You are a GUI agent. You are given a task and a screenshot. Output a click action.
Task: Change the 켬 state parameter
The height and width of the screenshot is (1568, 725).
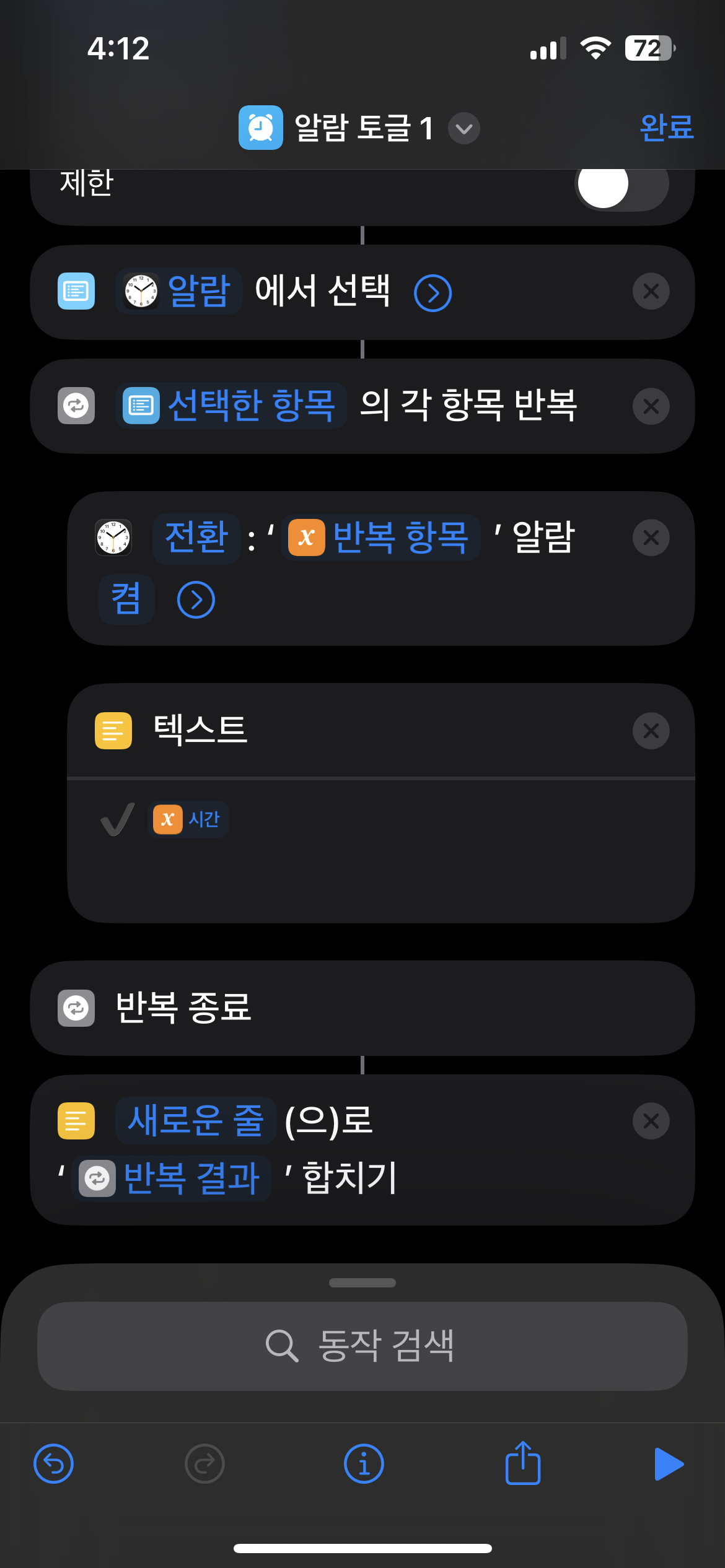pos(126,599)
